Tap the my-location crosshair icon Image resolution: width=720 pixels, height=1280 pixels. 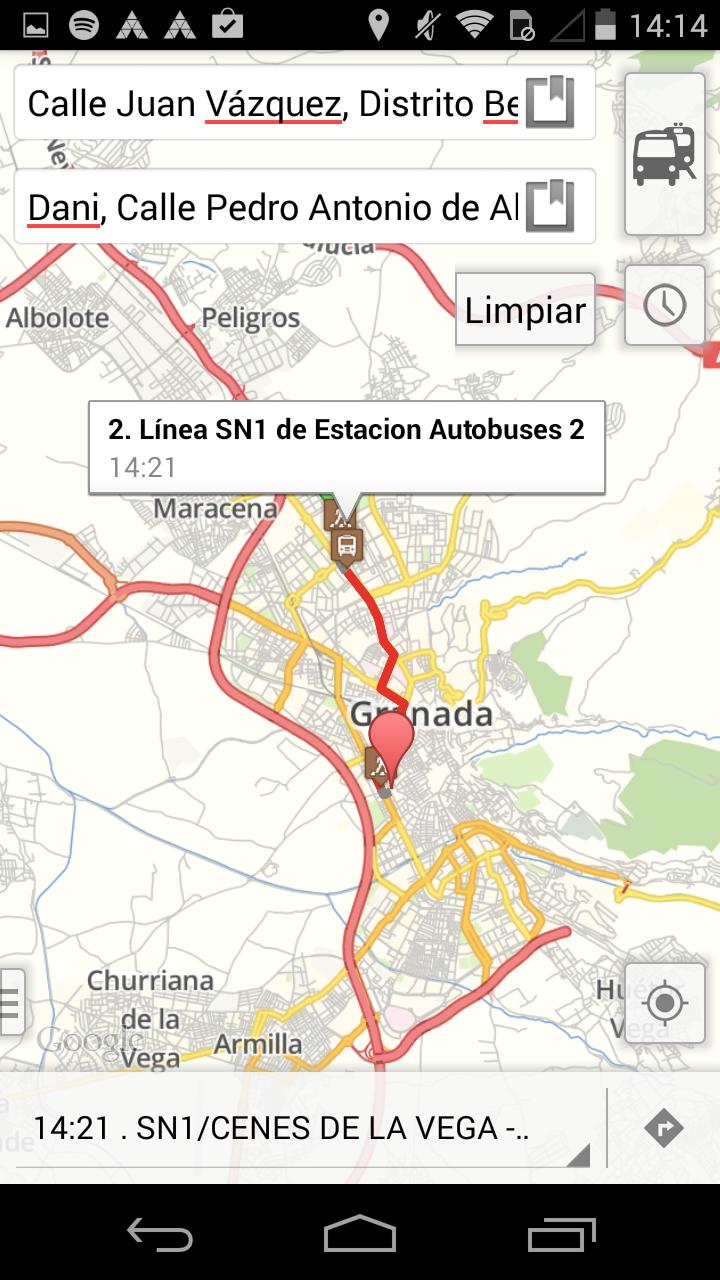[x=663, y=1004]
